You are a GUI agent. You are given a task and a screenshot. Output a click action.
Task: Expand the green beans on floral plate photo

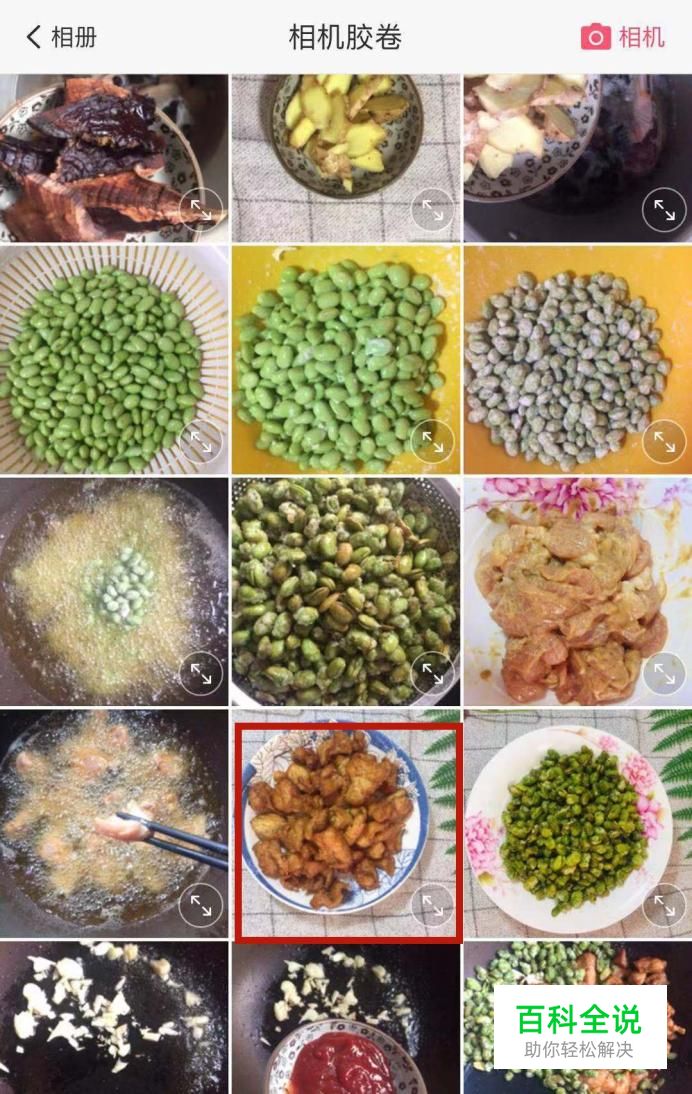tap(664, 906)
